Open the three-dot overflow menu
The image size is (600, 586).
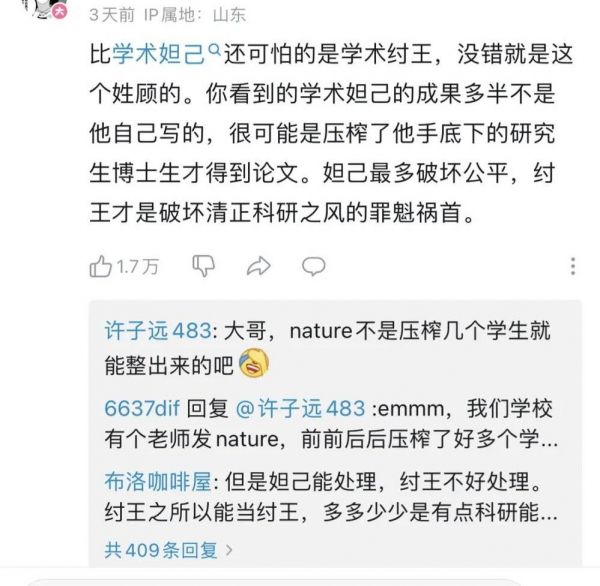[573, 266]
